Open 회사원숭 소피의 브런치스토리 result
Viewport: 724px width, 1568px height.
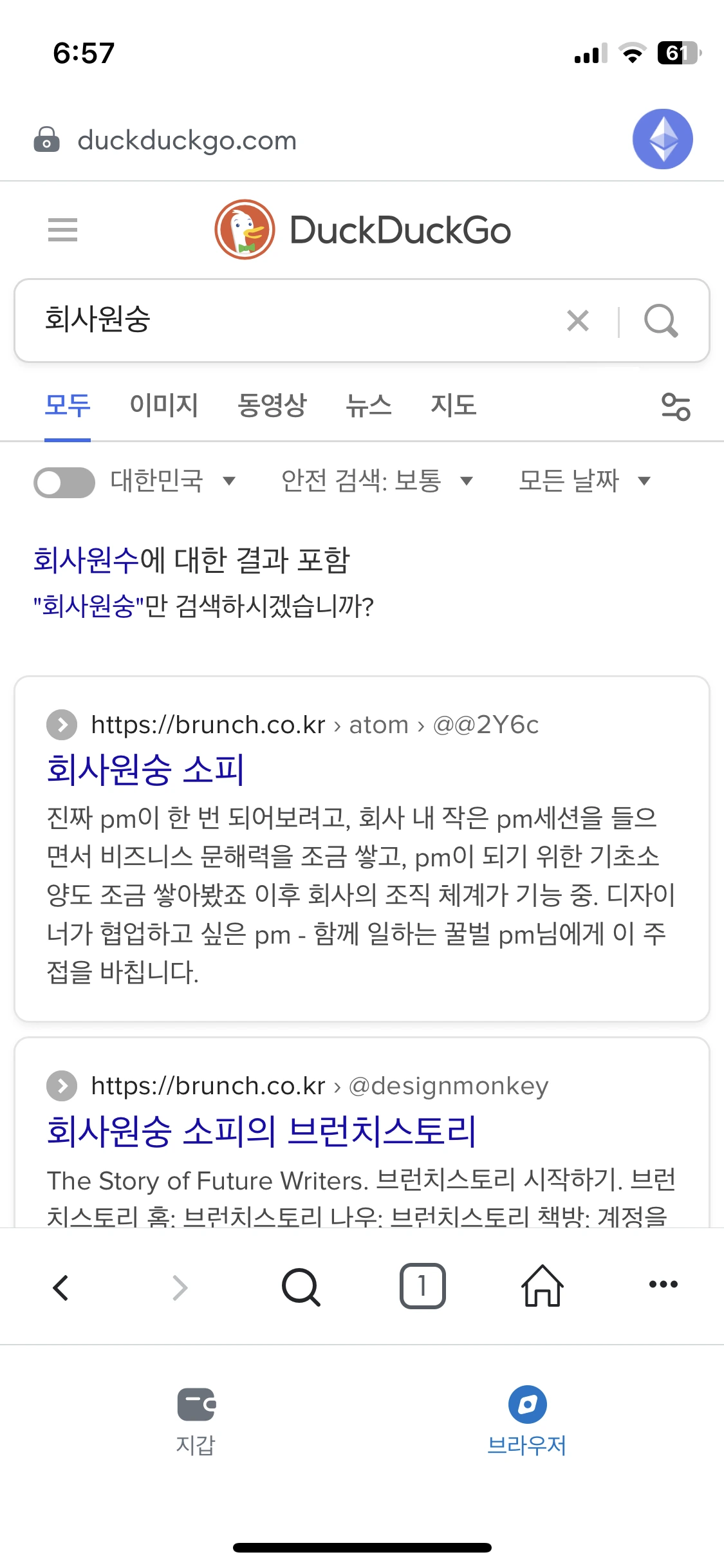[261, 1132]
